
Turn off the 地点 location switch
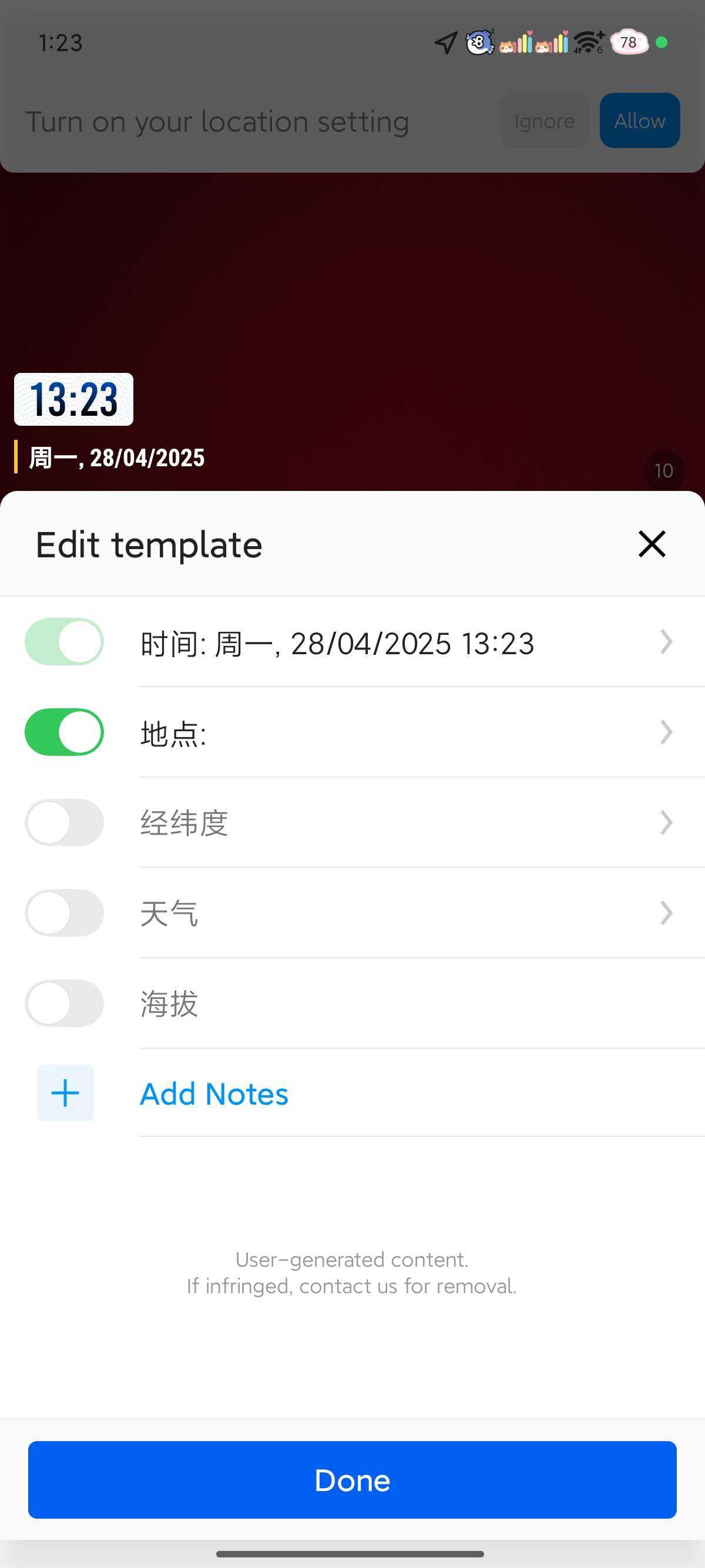[64, 732]
